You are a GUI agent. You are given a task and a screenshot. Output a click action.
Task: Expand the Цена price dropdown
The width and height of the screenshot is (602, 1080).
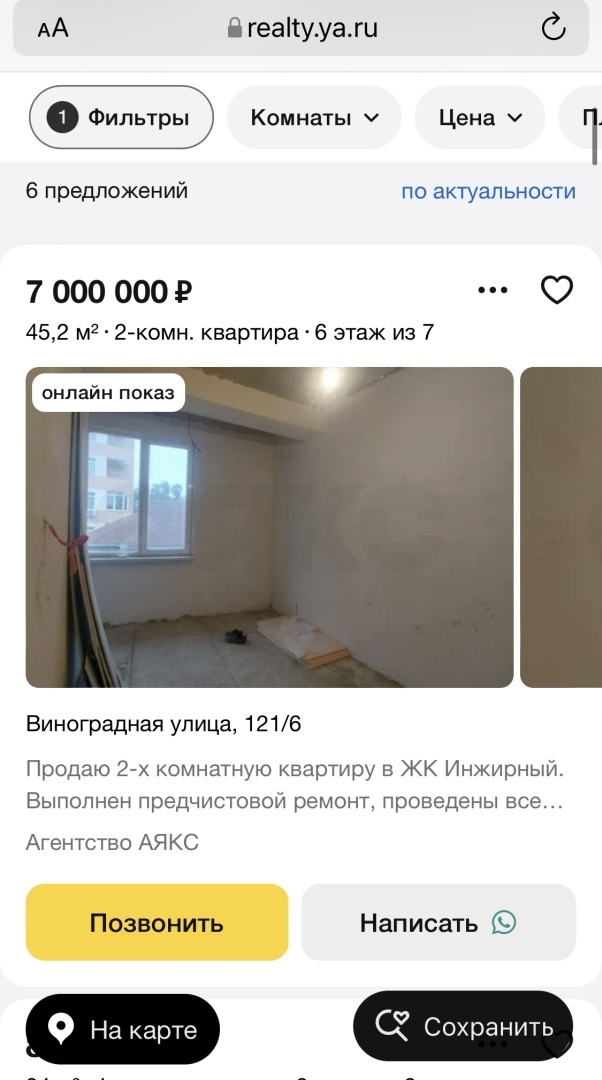point(480,118)
